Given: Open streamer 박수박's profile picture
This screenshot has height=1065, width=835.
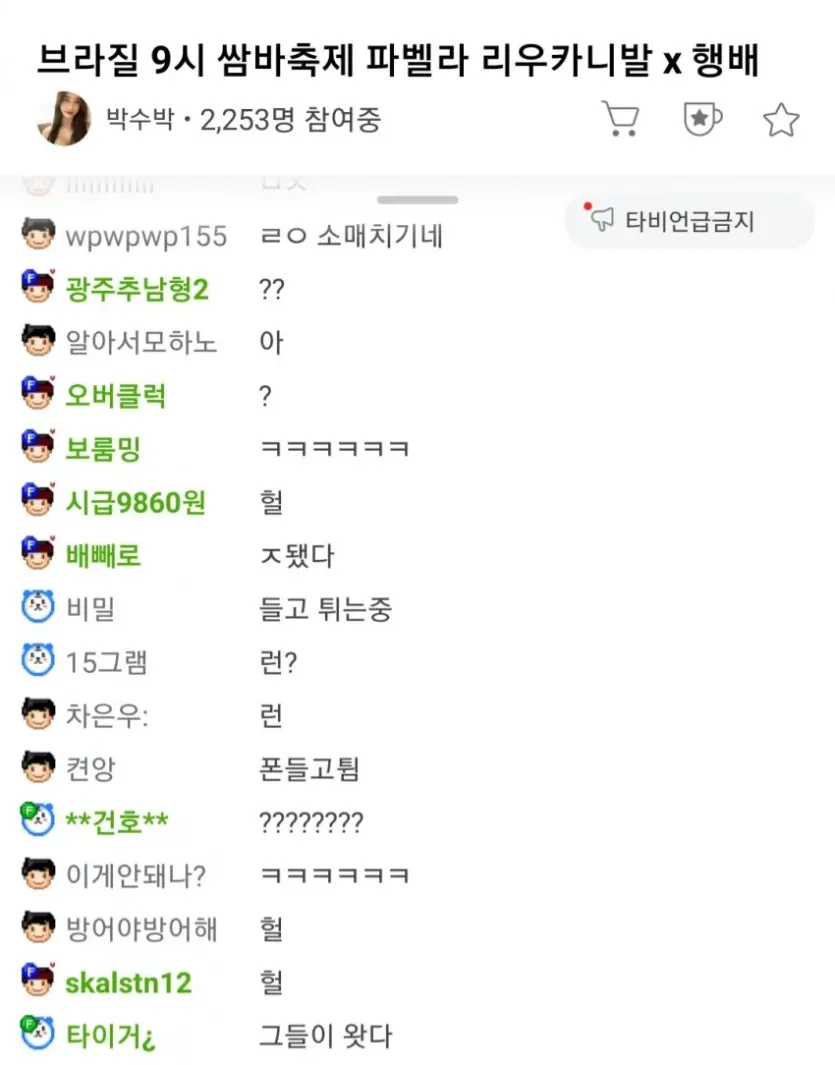Looking at the screenshot, I should 64,120.
